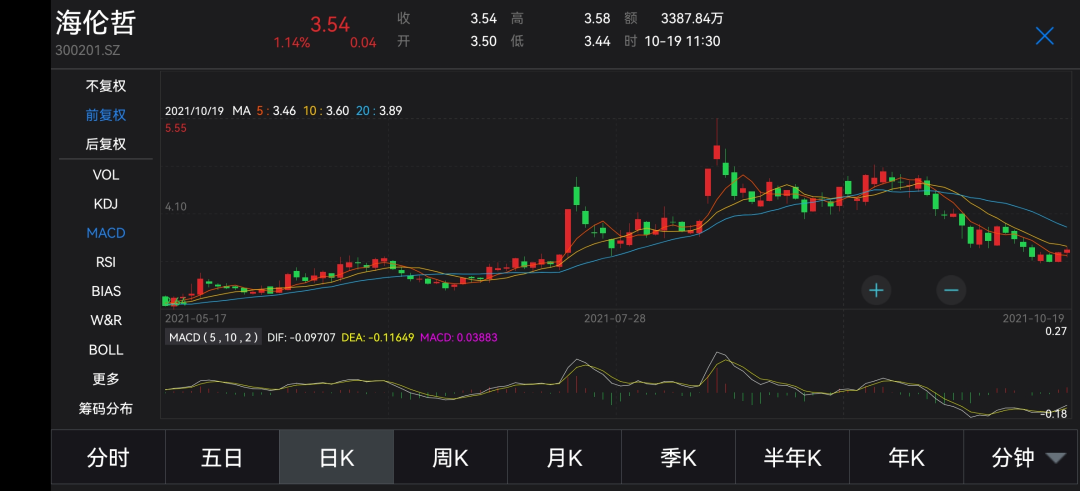Zoom in the K-line chart
The height and width of the screenshot is (491, 1080).
pos(876,290)
